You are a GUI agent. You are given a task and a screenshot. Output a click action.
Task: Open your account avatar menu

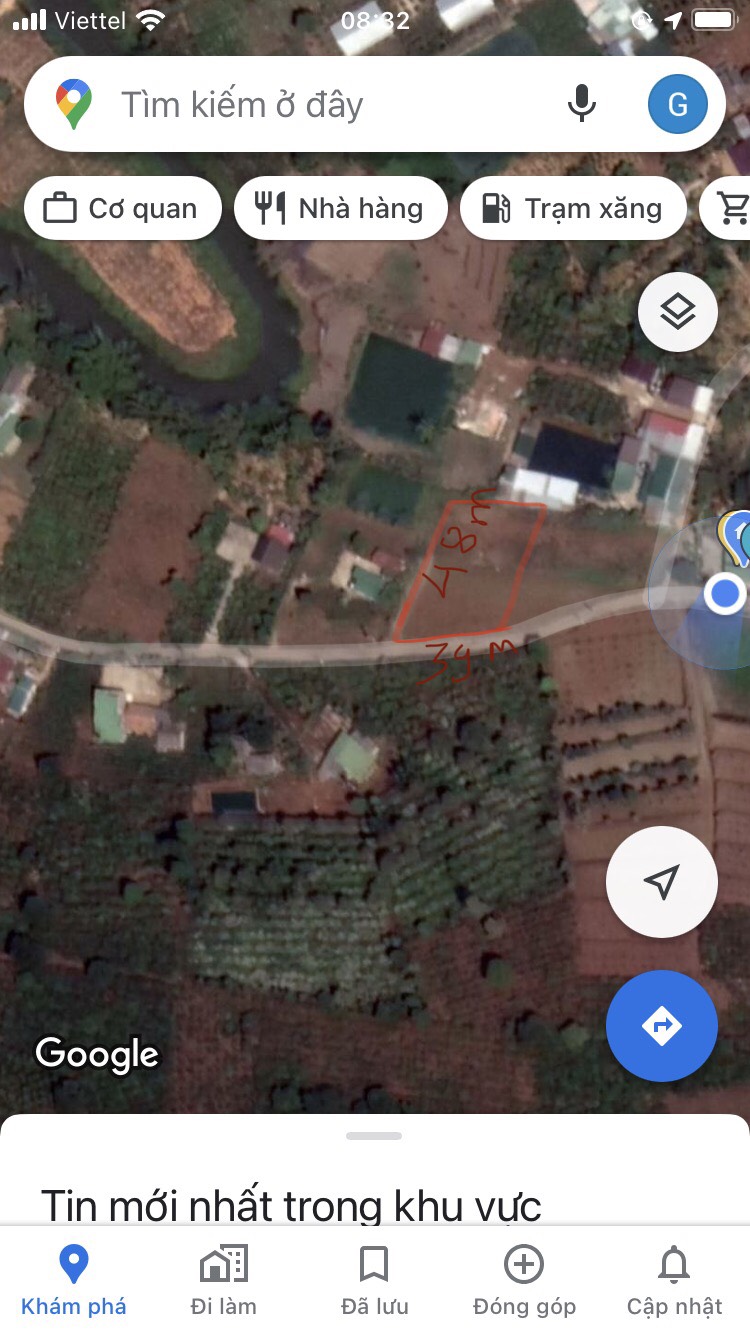click(678, 103)
